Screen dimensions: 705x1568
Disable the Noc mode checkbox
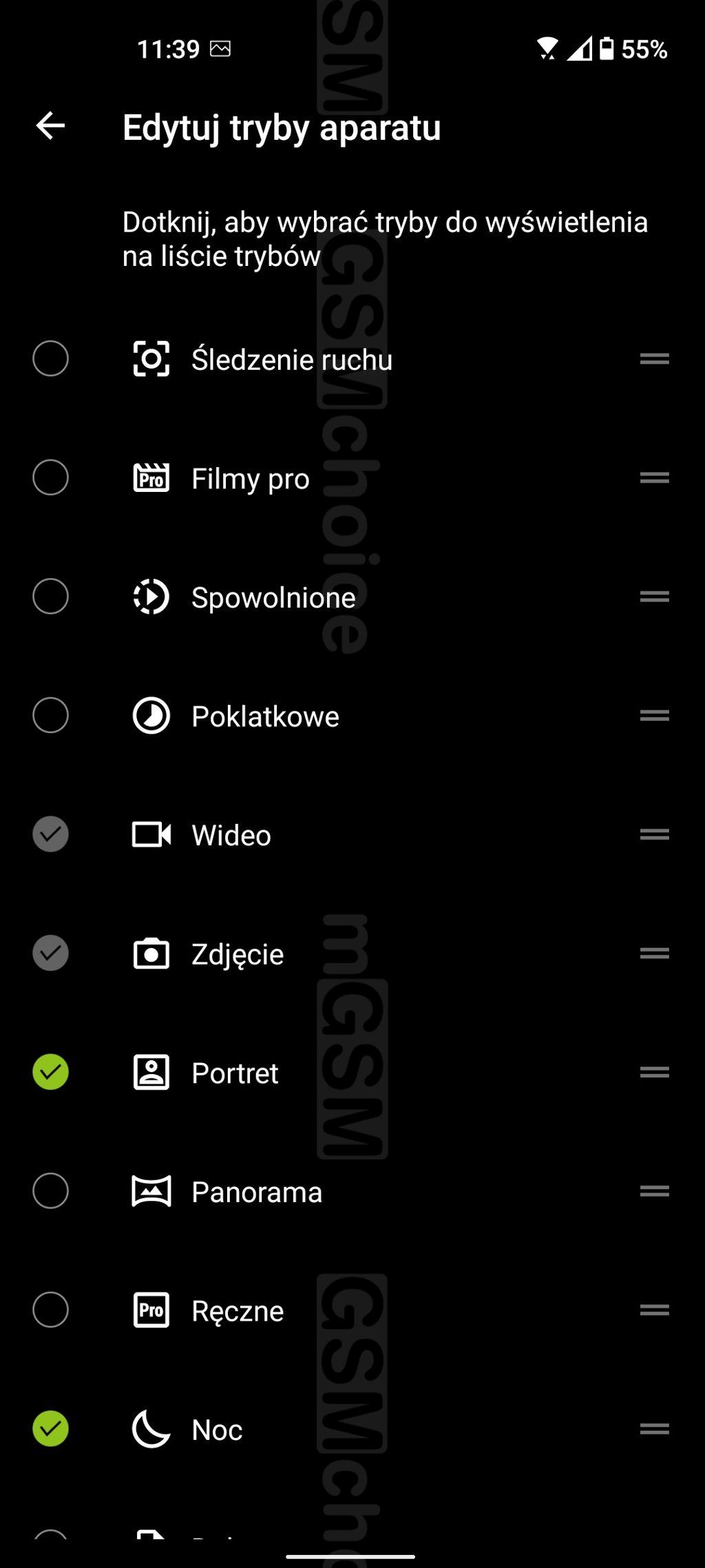coord(50,1428)
